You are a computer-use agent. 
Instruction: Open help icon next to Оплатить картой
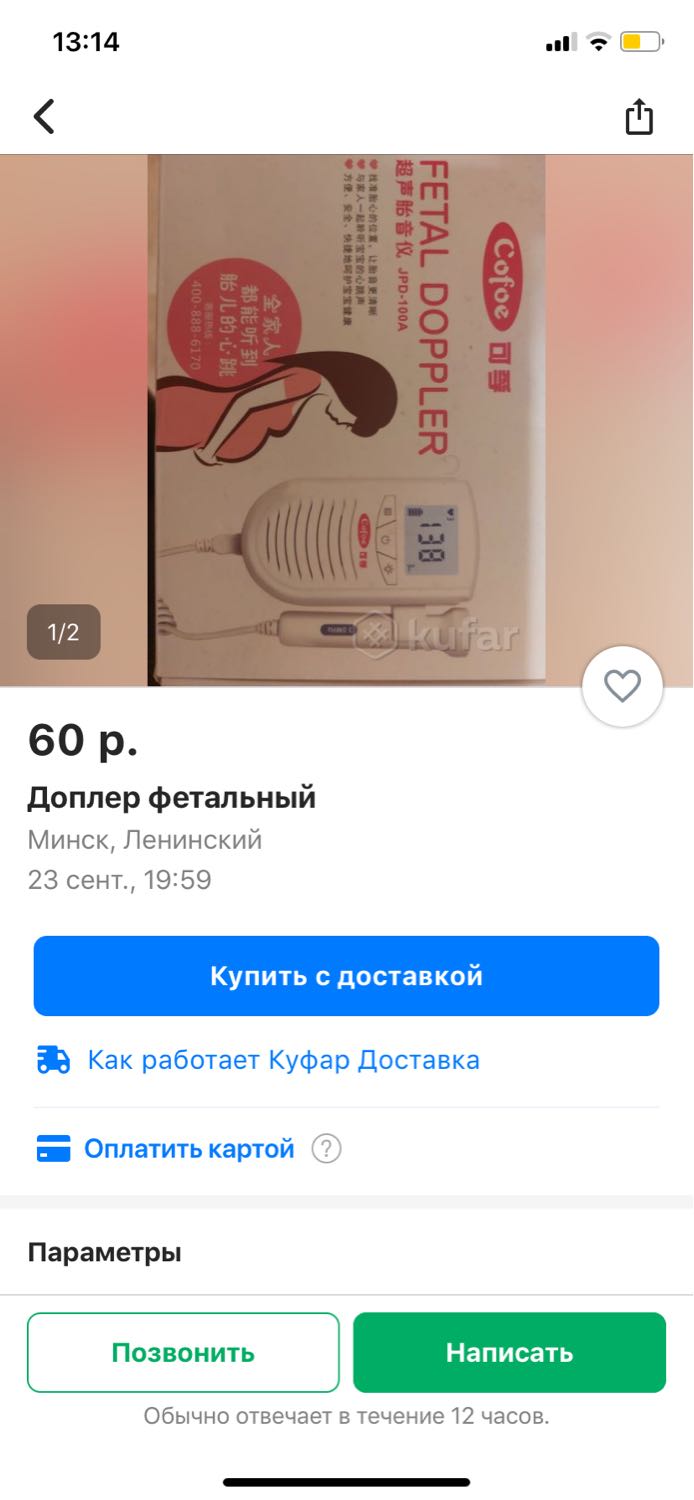[327, 1149]
